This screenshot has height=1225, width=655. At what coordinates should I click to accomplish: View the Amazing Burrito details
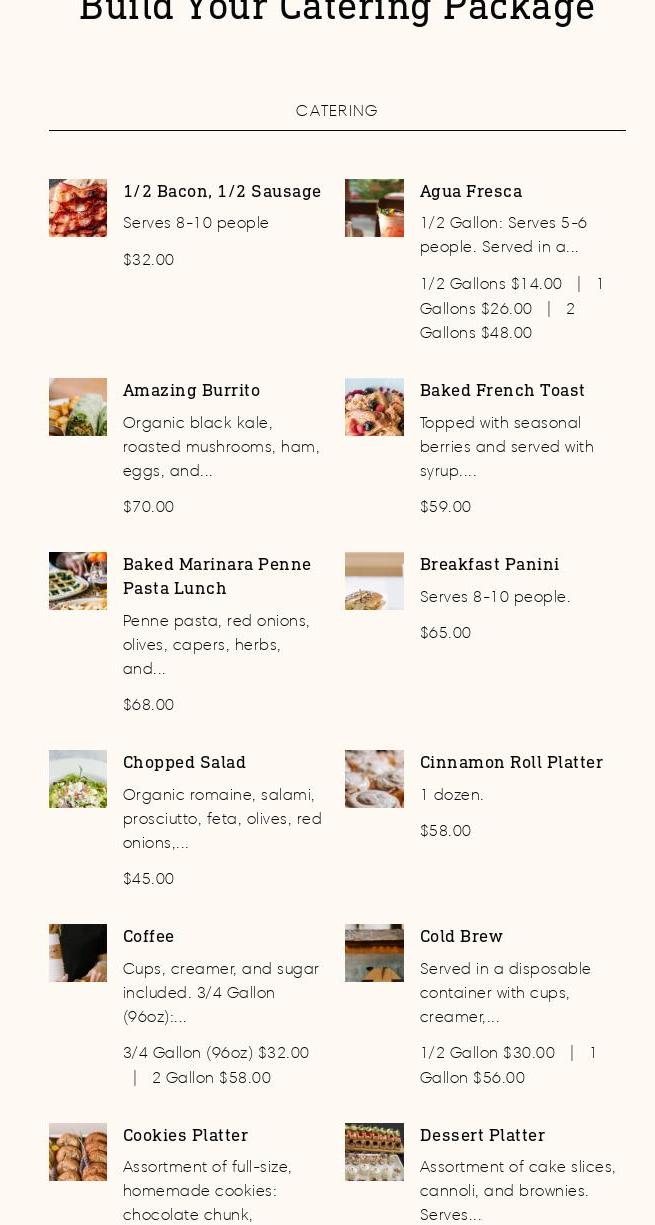coord(191,390)
